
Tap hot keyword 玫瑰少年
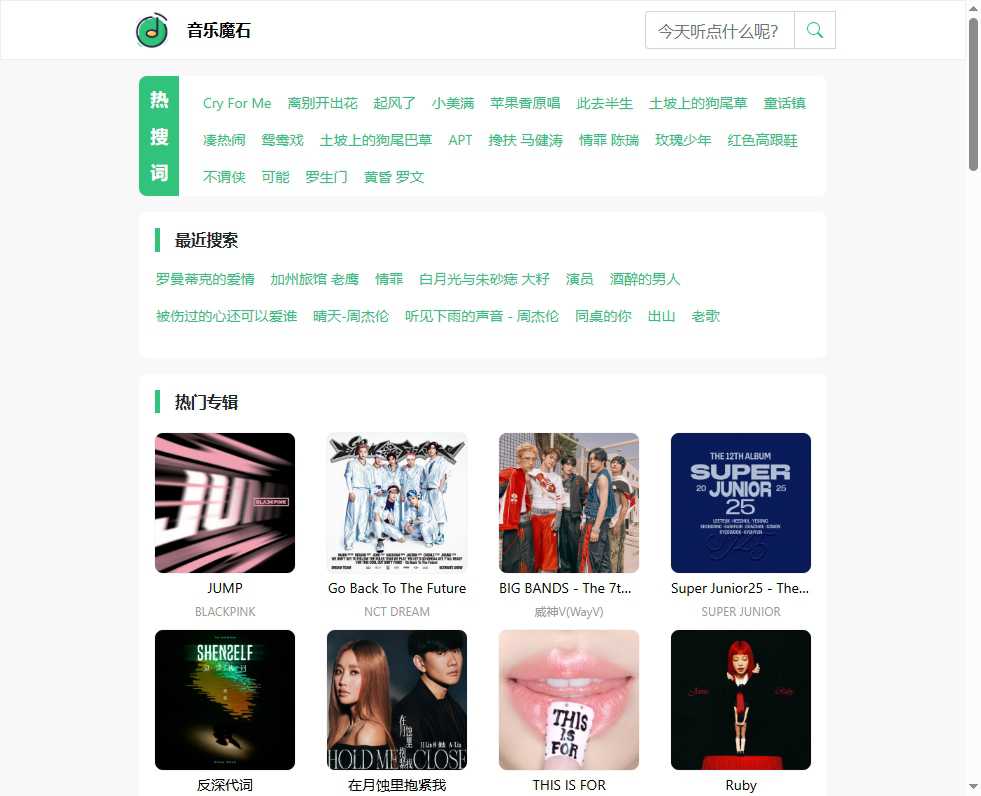[683, 140]
